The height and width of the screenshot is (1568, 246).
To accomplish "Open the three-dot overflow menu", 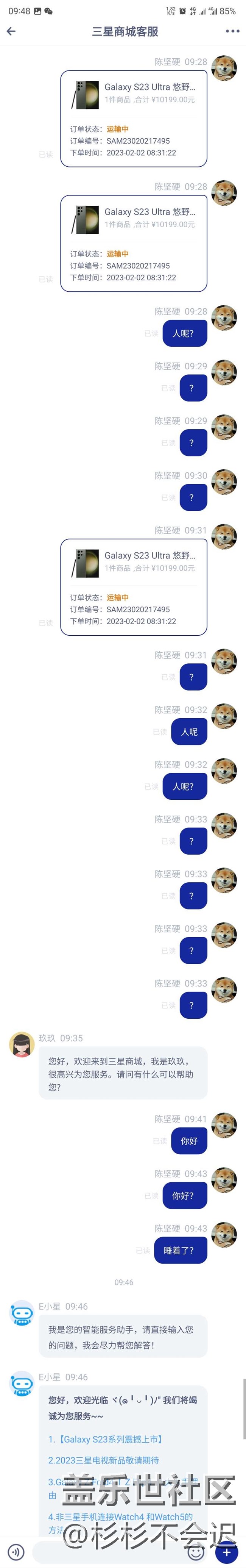I will pos(232,32).
